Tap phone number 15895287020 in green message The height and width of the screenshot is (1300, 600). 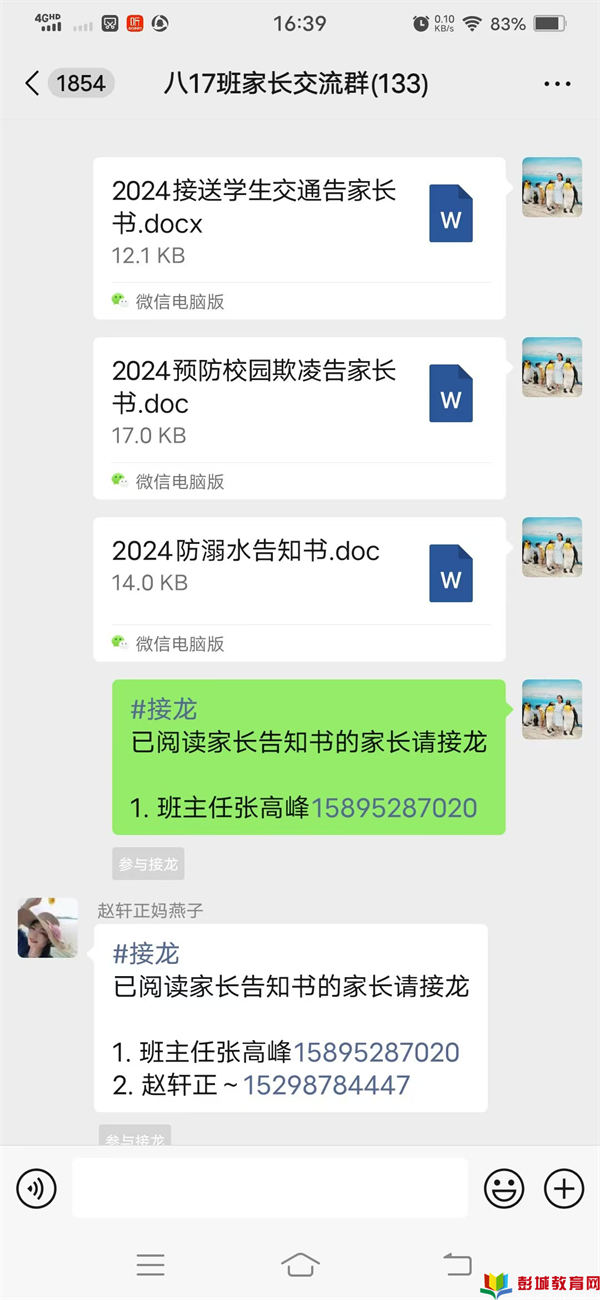coord(394,807)
